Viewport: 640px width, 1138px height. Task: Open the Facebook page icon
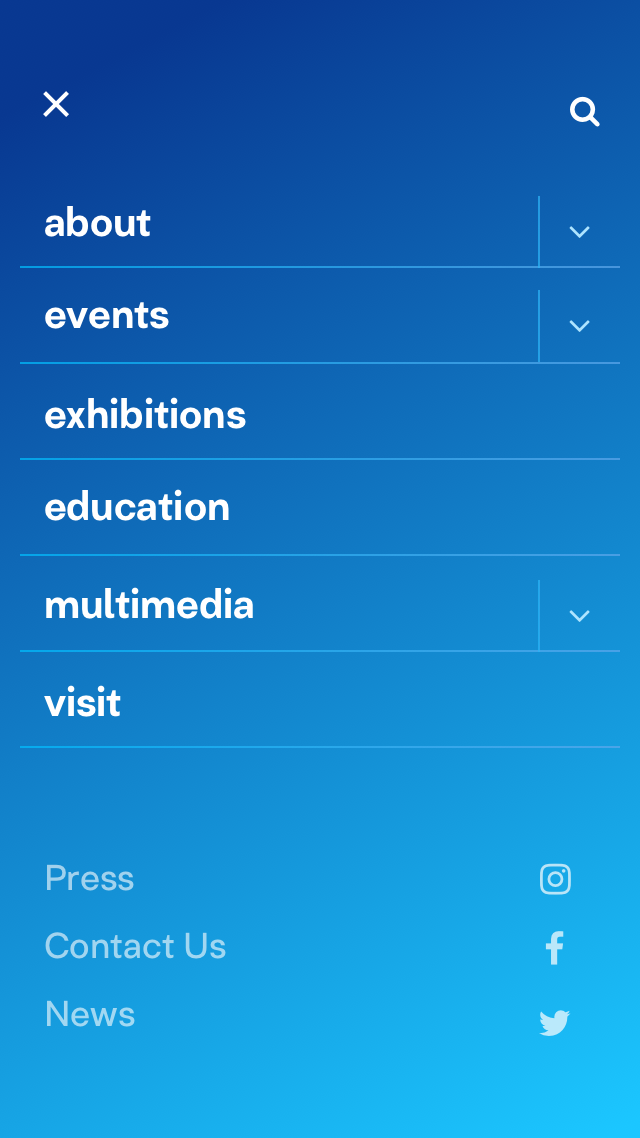(555, 948)
